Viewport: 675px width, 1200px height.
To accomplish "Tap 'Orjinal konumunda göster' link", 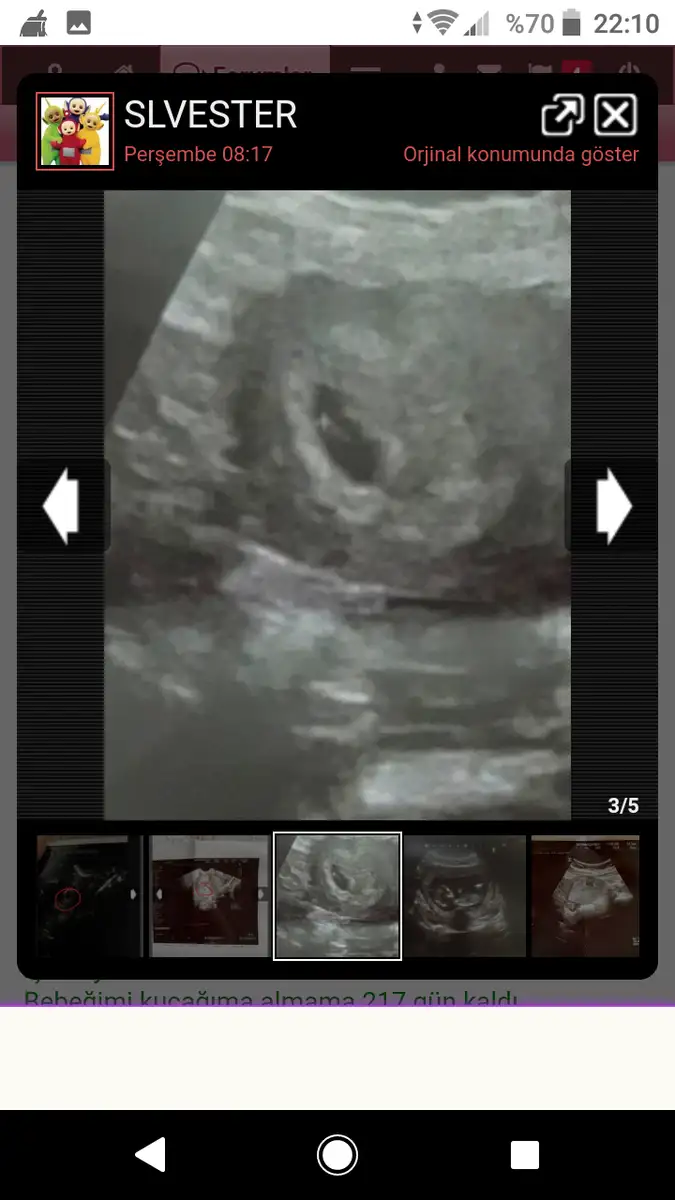I will click(520, 155).
